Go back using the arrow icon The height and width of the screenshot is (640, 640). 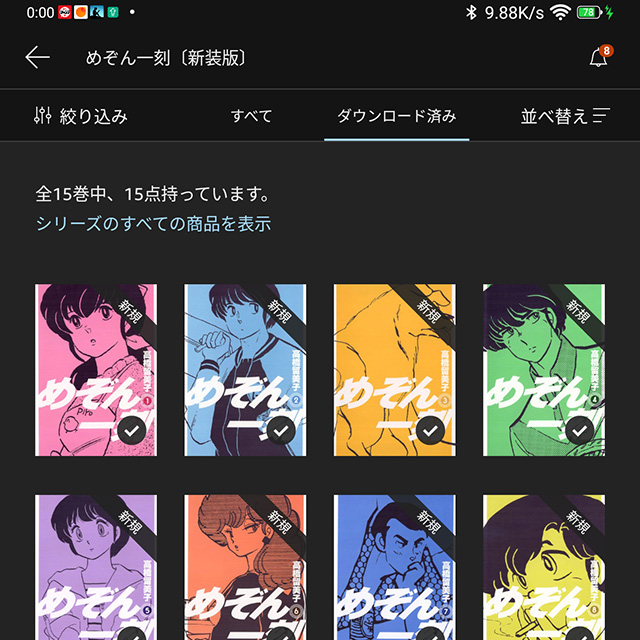pyautogui.click(x=37, y=57)
